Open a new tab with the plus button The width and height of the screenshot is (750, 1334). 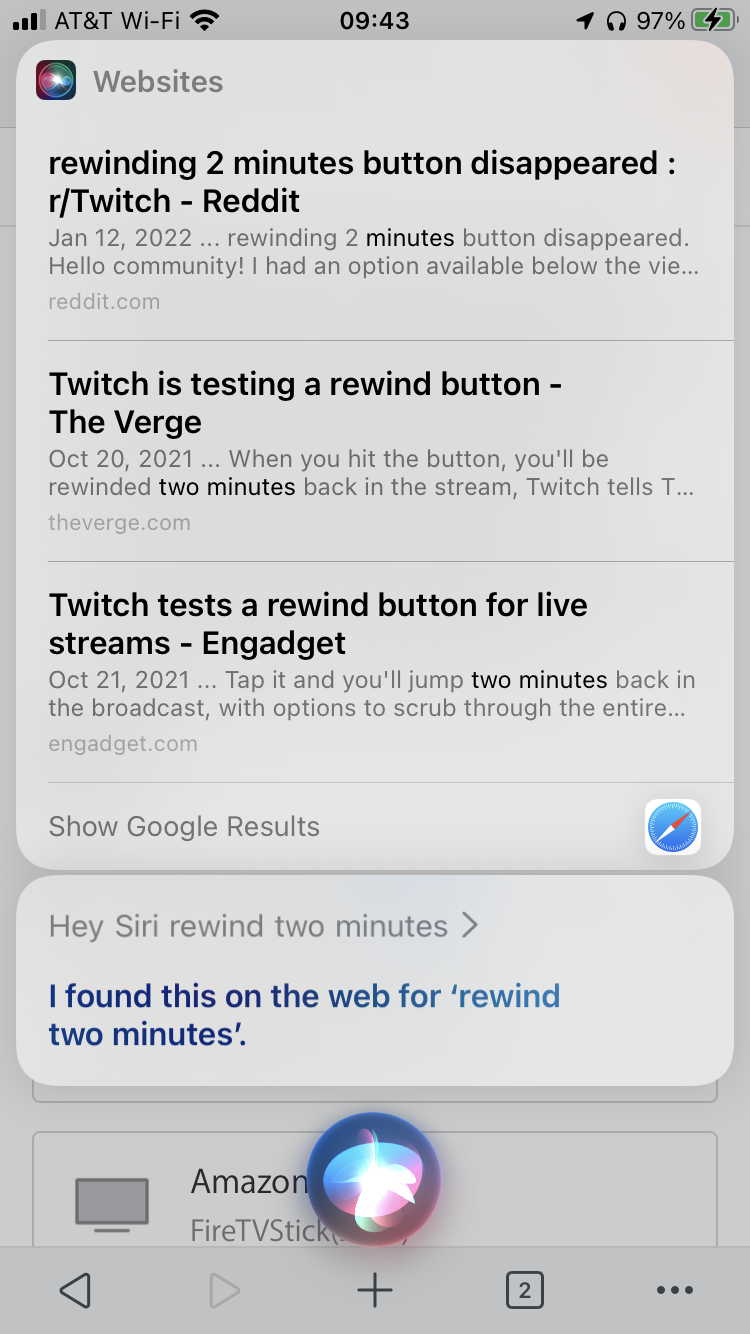pos(375,1290)
